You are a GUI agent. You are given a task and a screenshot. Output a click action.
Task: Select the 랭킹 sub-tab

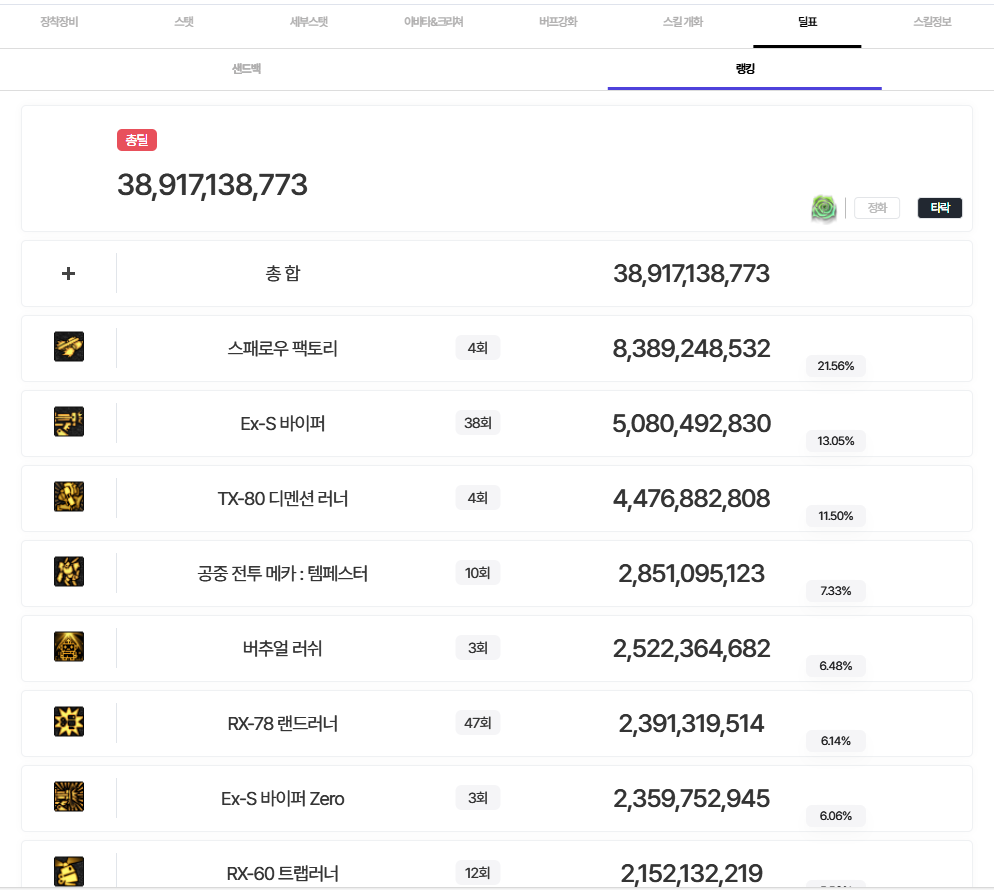744,69
